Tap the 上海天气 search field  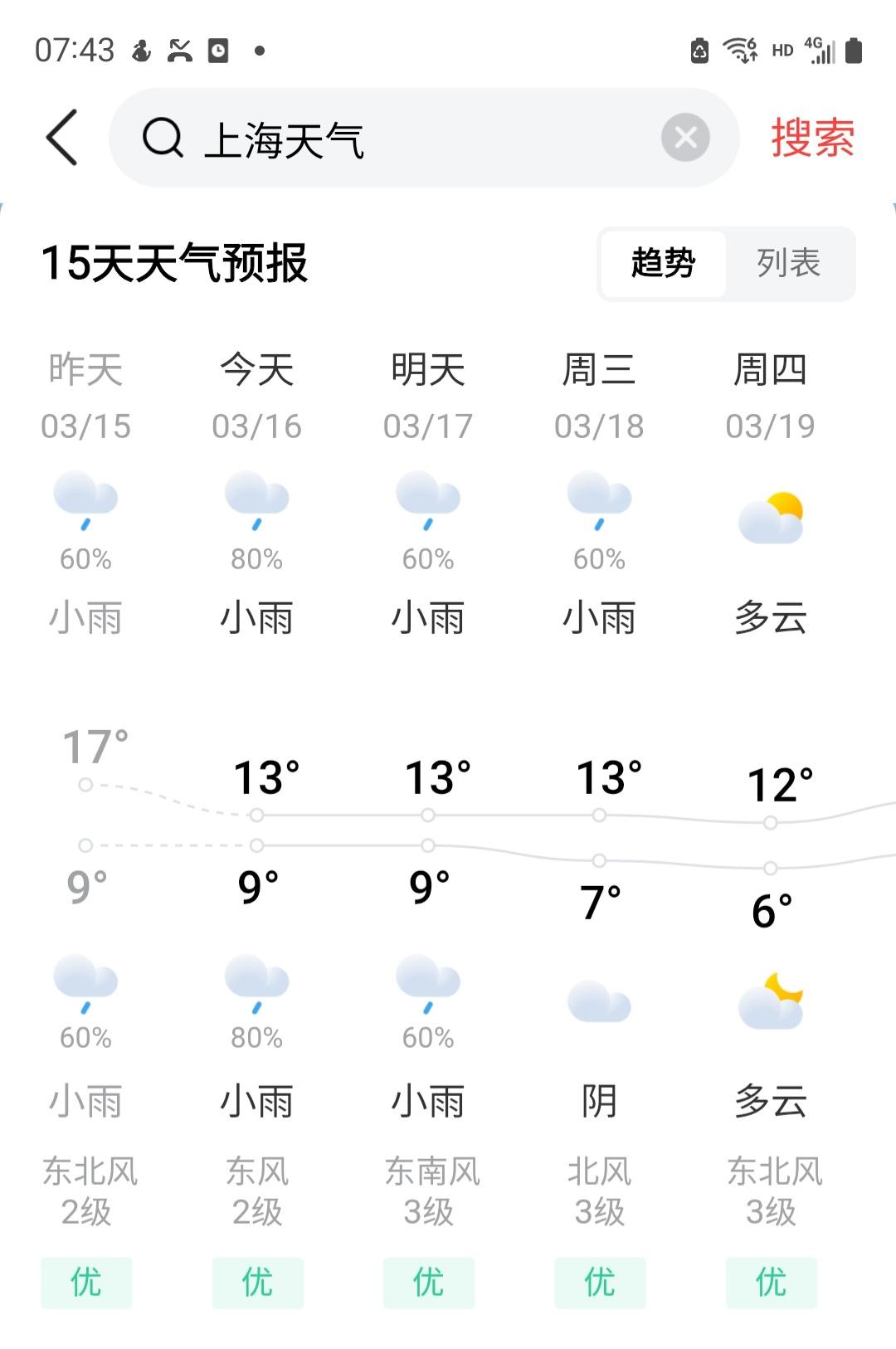click(x=423, y=138)
